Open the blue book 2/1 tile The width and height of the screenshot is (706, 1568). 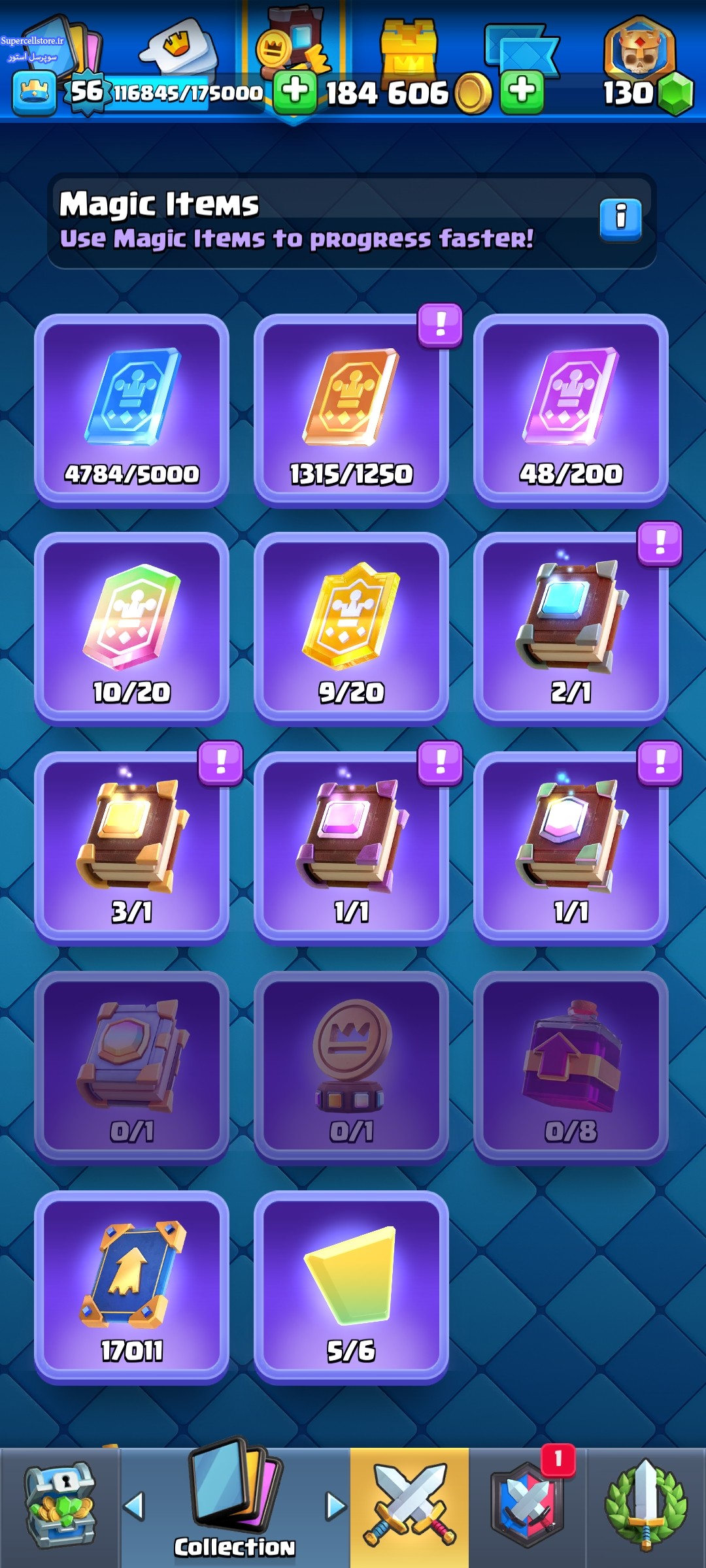coord(571,629)
